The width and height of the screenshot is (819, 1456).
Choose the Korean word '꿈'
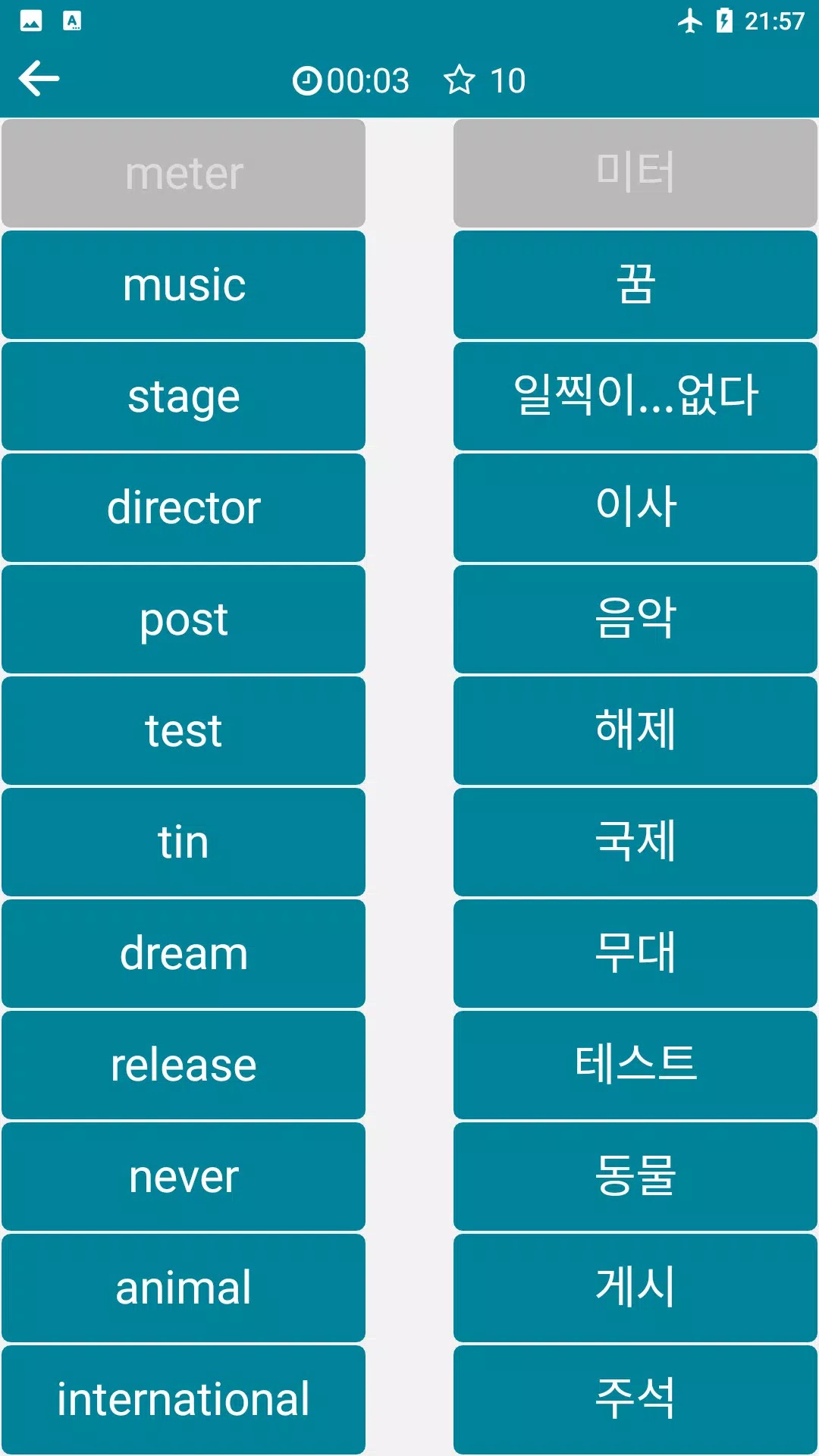(635, 285)
